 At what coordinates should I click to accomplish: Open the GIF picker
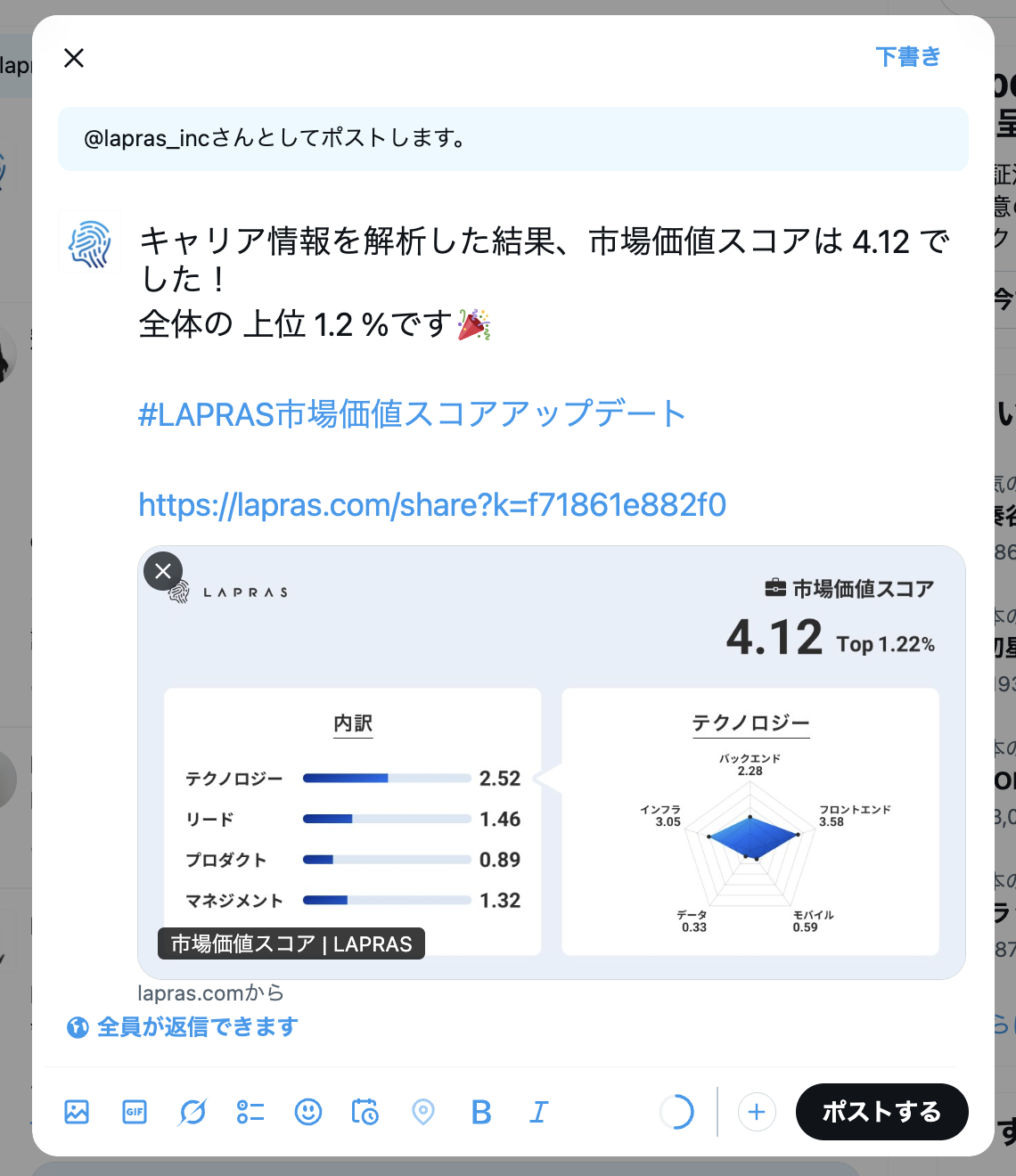pyautogui.click(x=135, y=1112)
